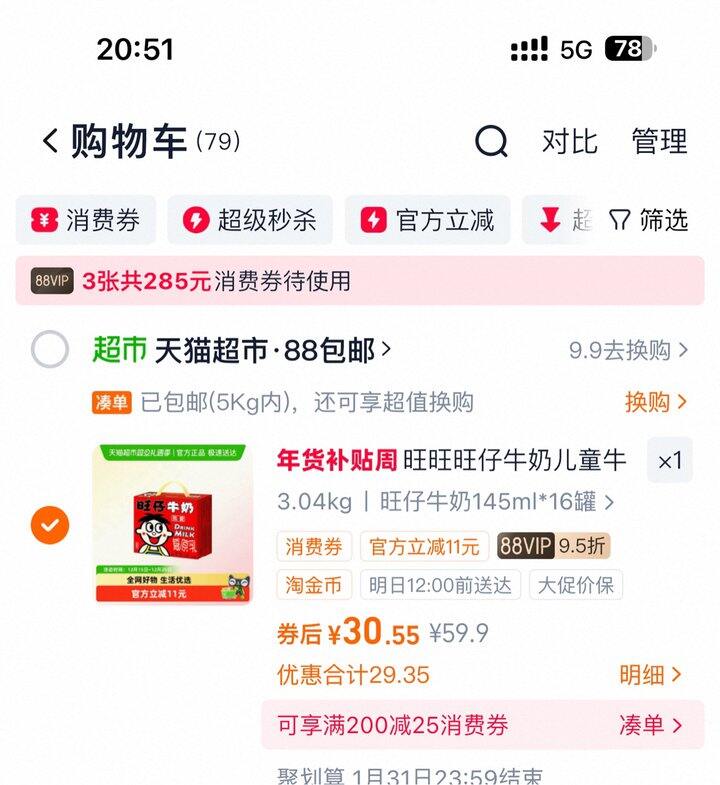Expand the truncated 超 filter chip
This screenshot has height=785, width=720.
pos(561,220)
